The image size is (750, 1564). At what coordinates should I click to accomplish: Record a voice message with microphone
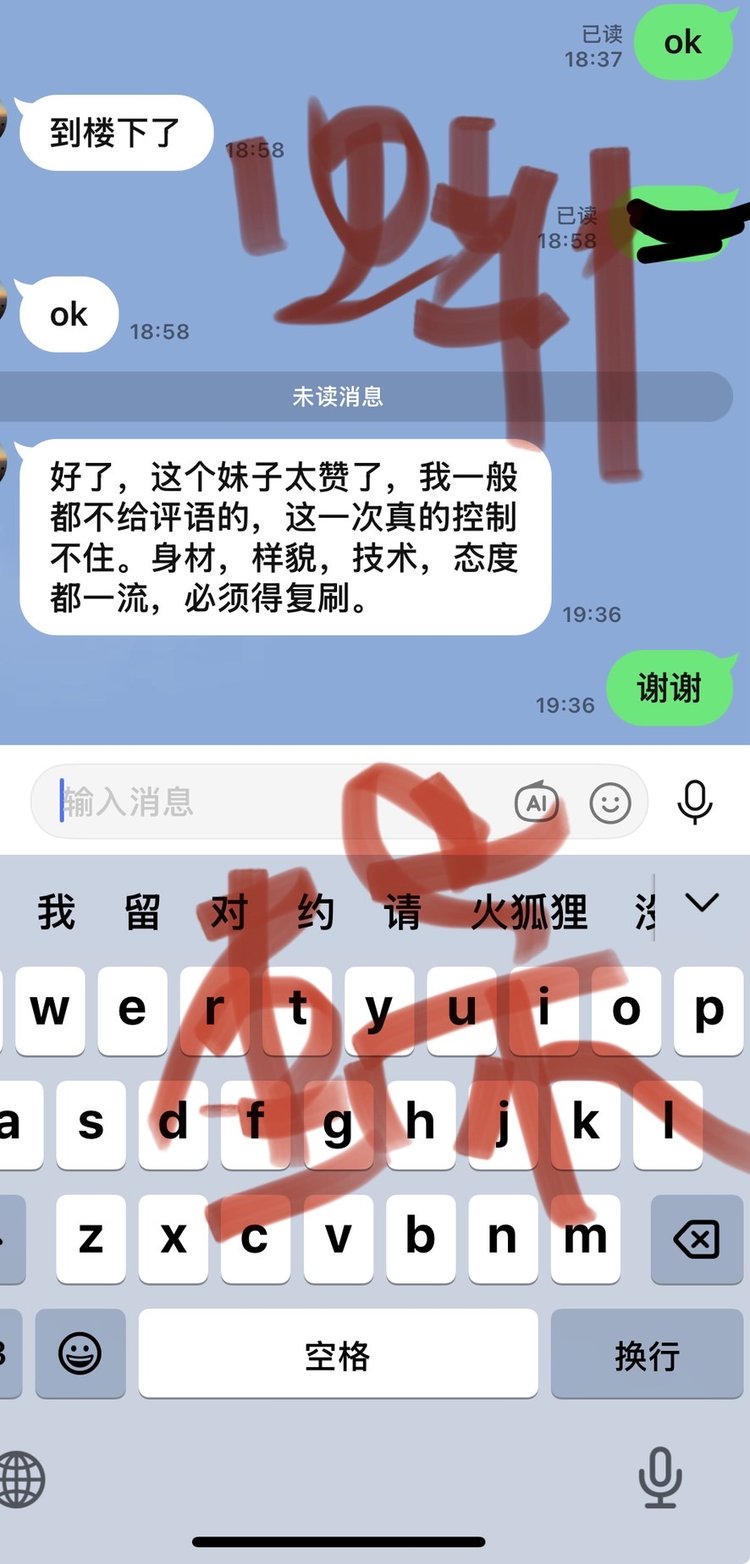tap(695, 802)
